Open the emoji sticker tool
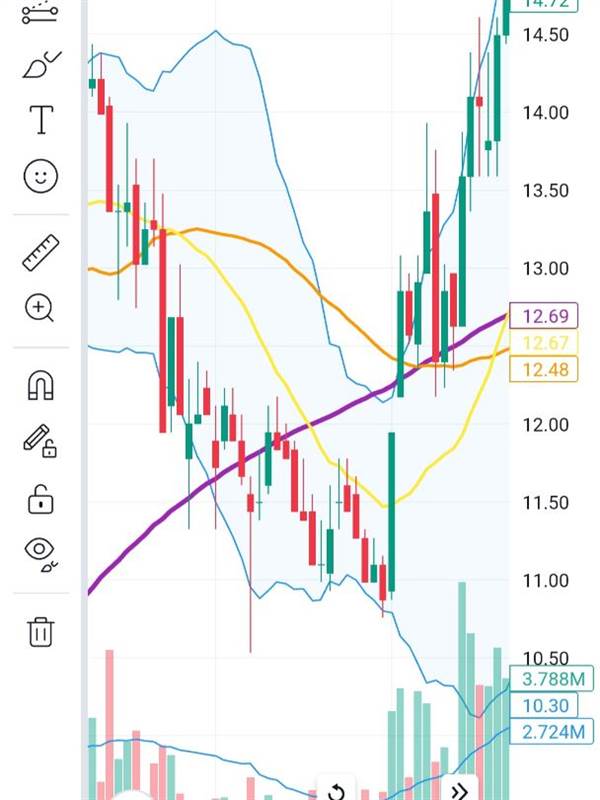The height and width of the screenshot is (800, 600). click(40, 176)
